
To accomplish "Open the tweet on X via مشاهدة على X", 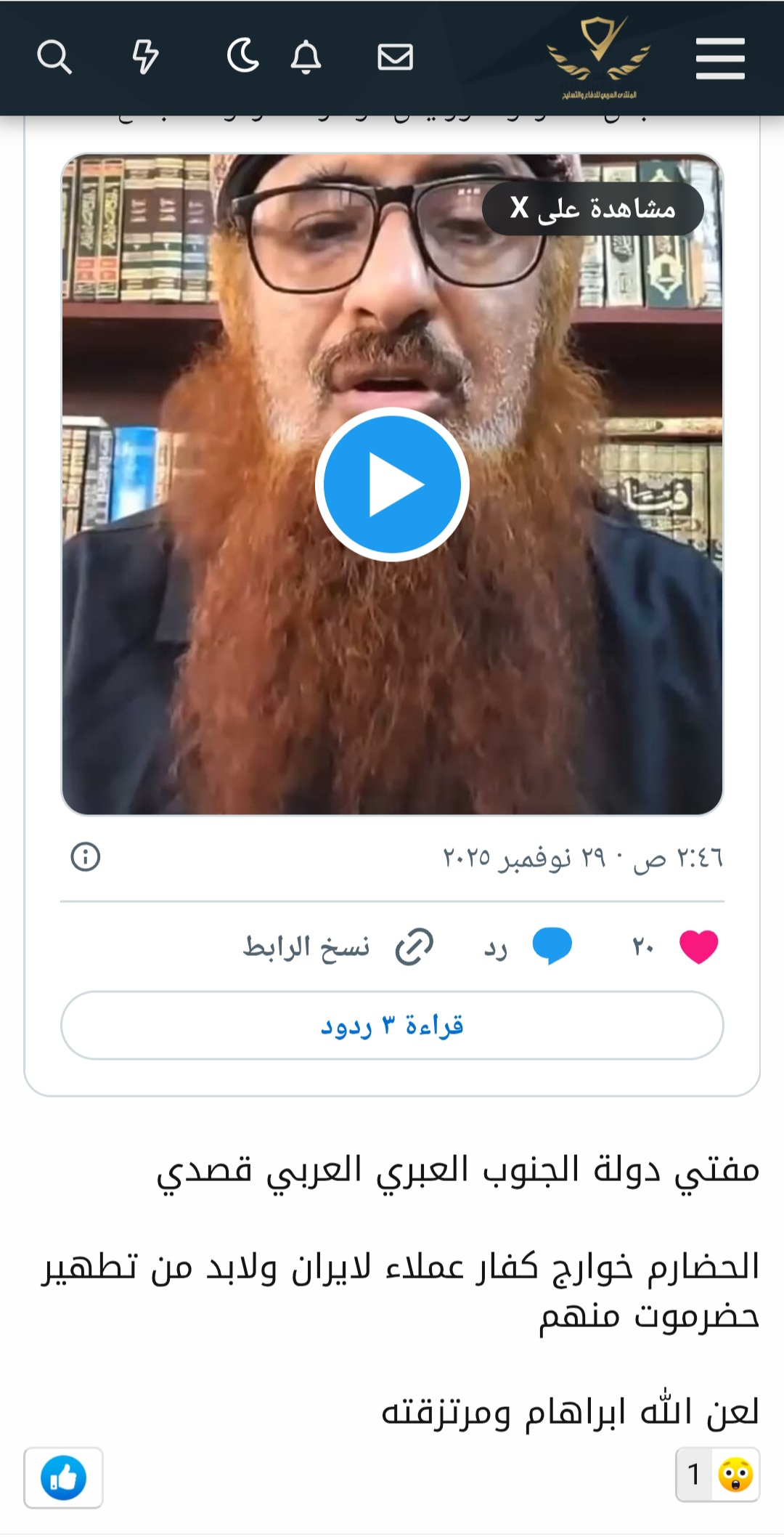I will pyautogui.click(x=594, y=209).
